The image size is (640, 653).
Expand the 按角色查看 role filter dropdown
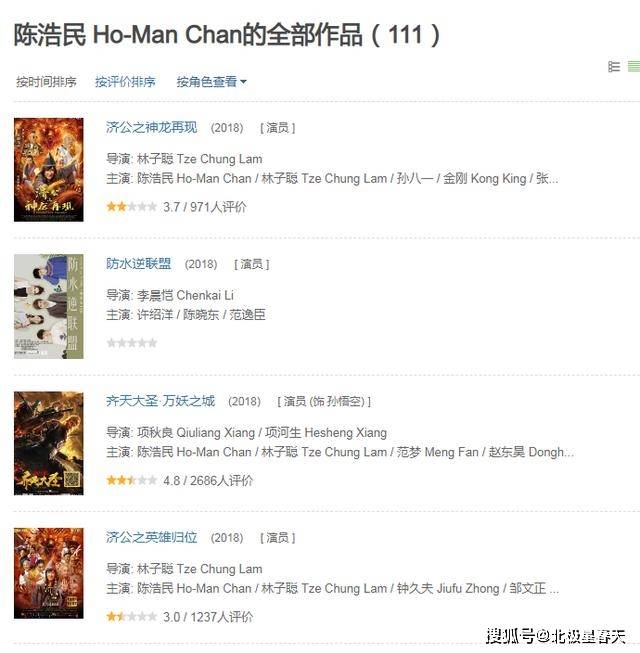tap(211, 82)
